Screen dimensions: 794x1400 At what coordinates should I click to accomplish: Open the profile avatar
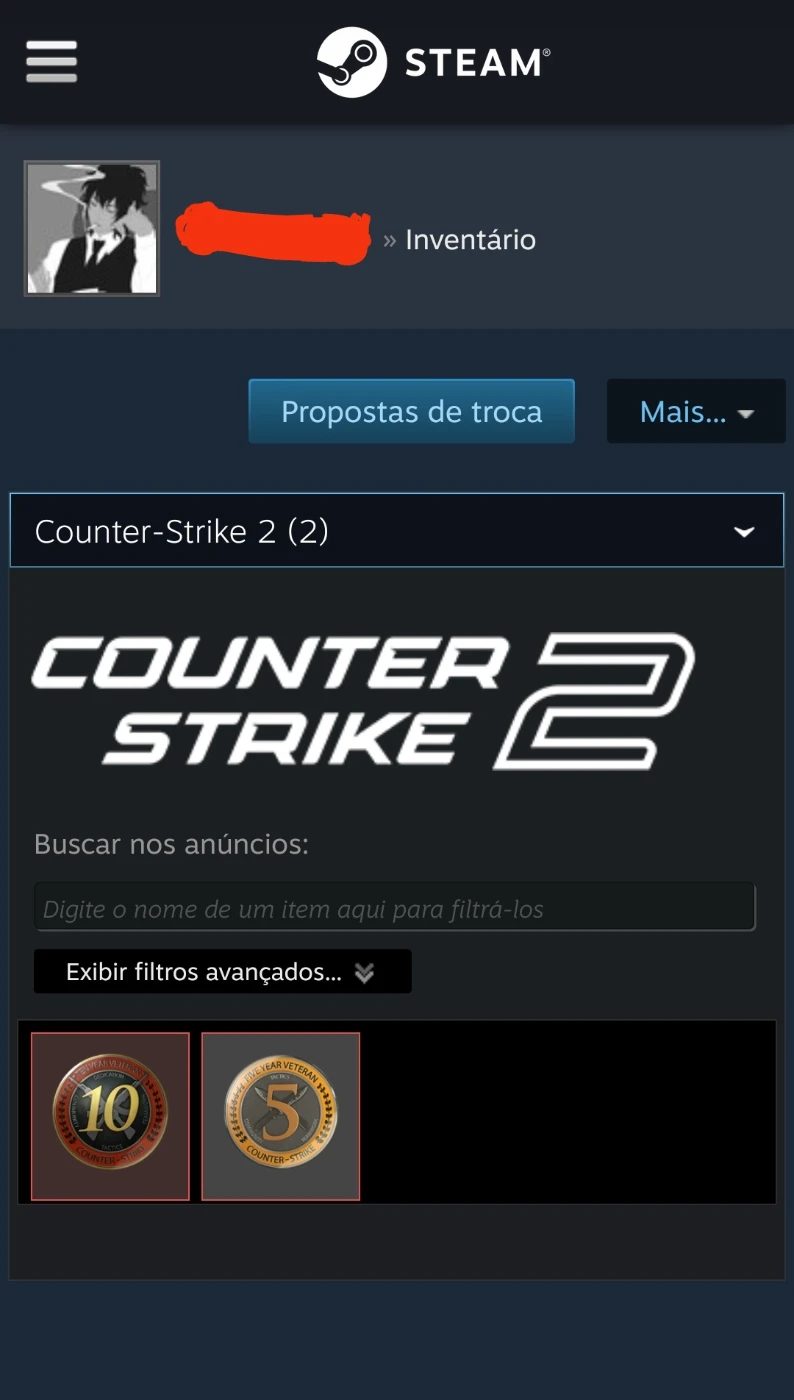pyautogui.click(x=92, y=229)
